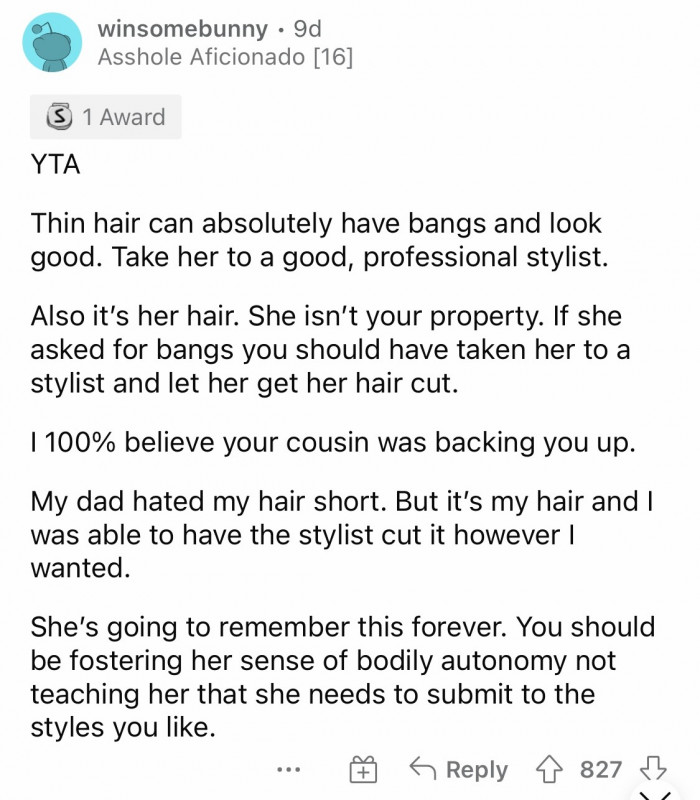Image resolution: width=700 pixels, height=800 pixels.
Task: View the 1 Award badge
Action: (105, 117)
